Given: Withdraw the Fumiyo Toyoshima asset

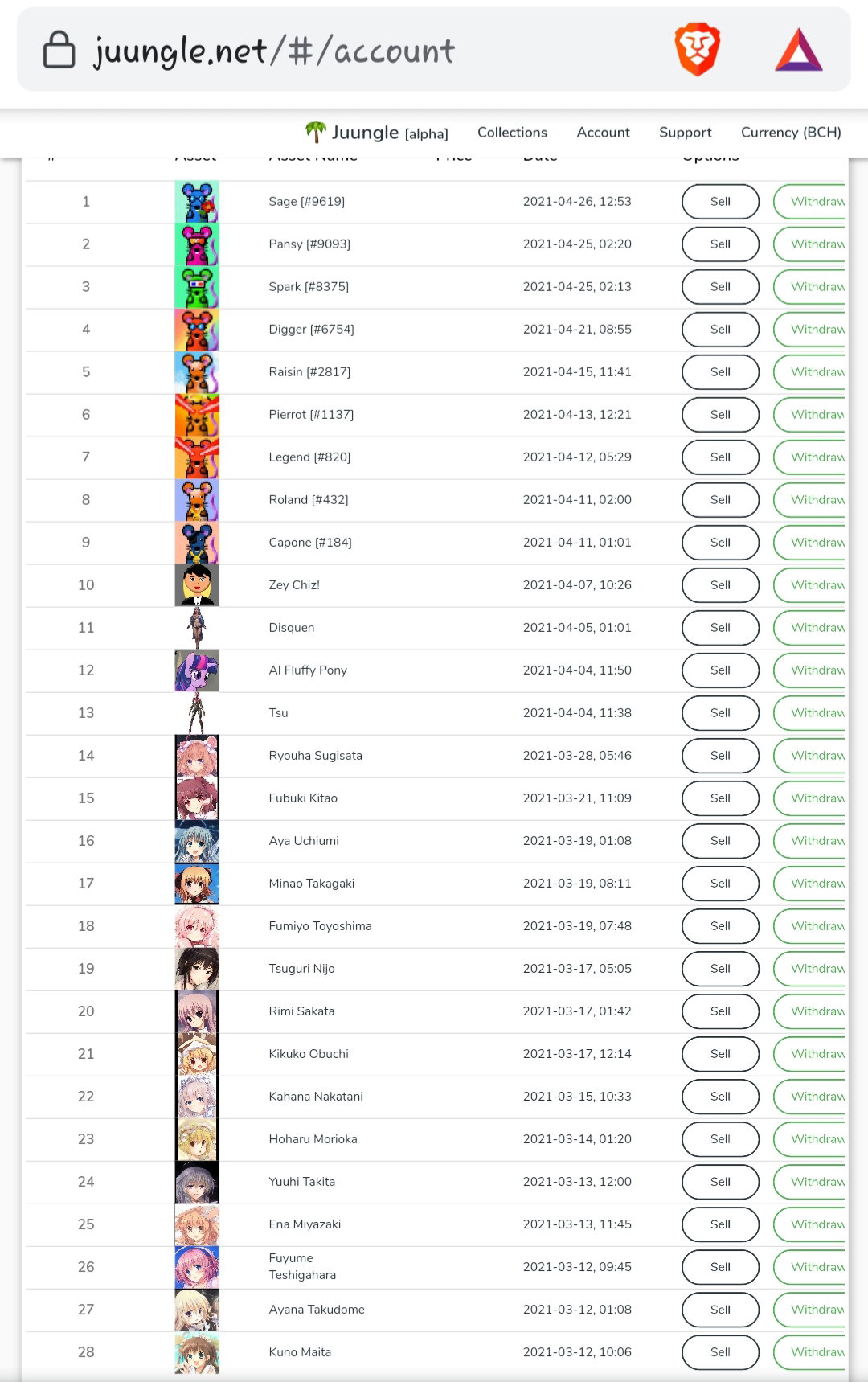Looking at the screenshot, I should 809,926.
